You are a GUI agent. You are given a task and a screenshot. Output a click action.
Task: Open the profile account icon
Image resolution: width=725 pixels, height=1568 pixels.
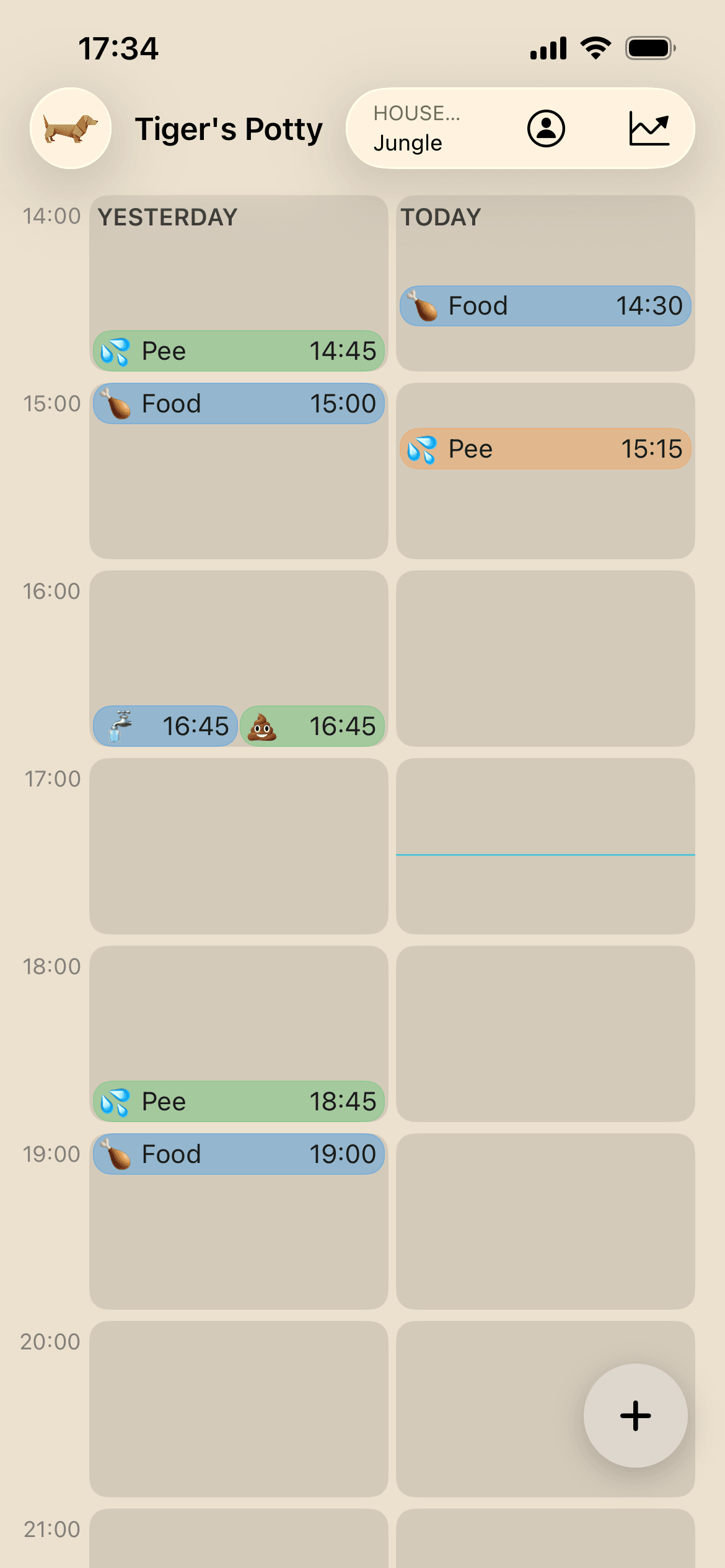pos(545,128)
